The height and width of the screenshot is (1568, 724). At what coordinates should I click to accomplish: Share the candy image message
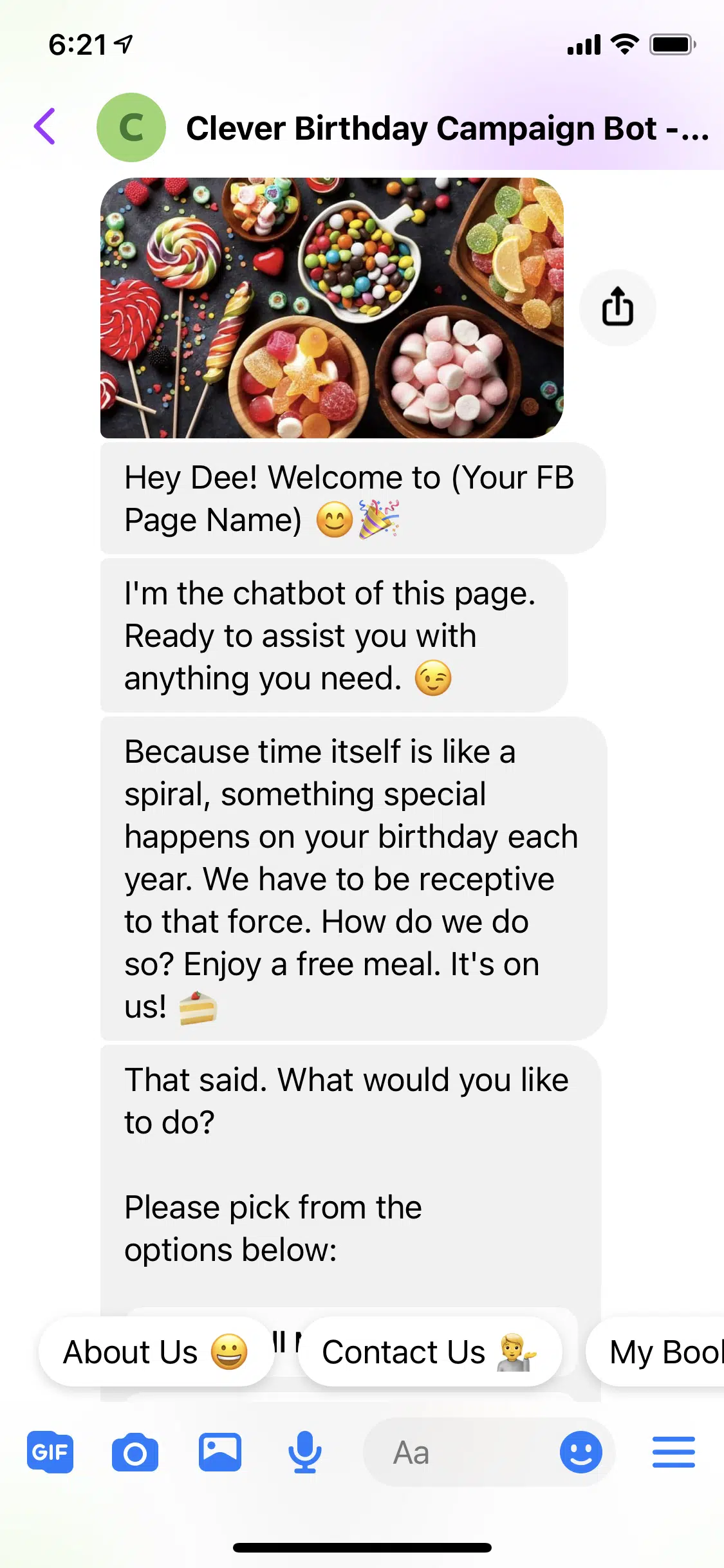tap(617, 307)
